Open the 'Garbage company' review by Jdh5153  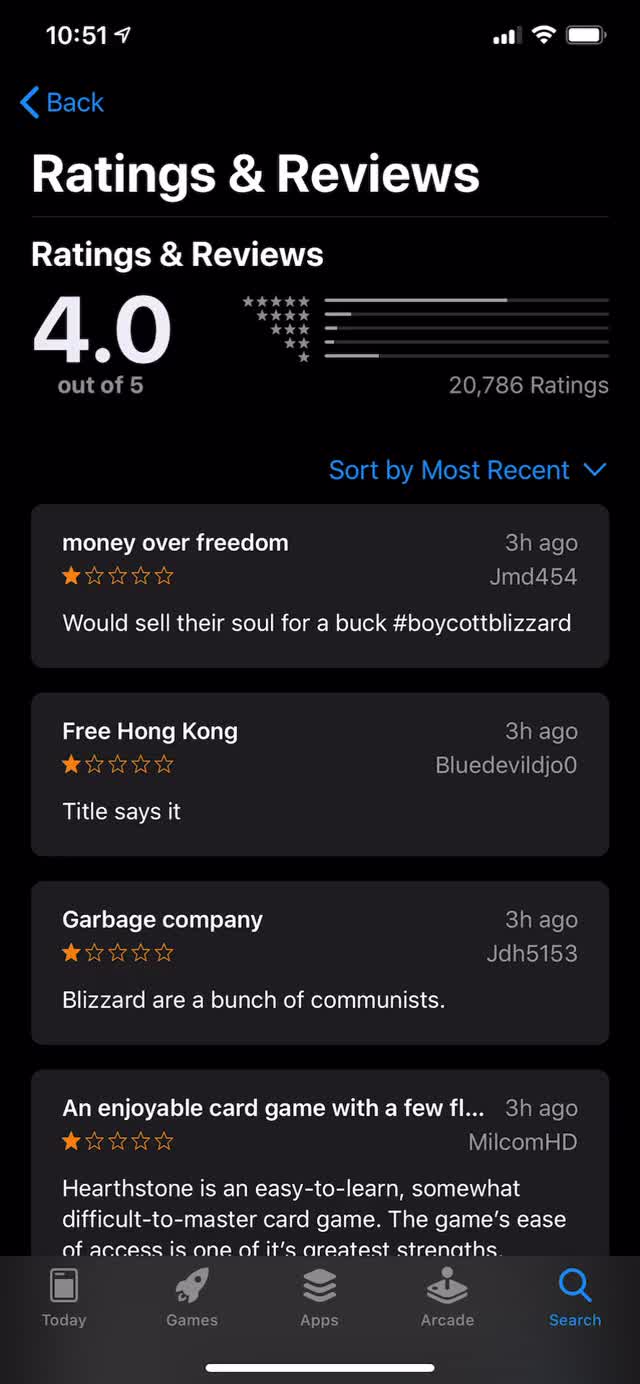(x=319, y=961)
